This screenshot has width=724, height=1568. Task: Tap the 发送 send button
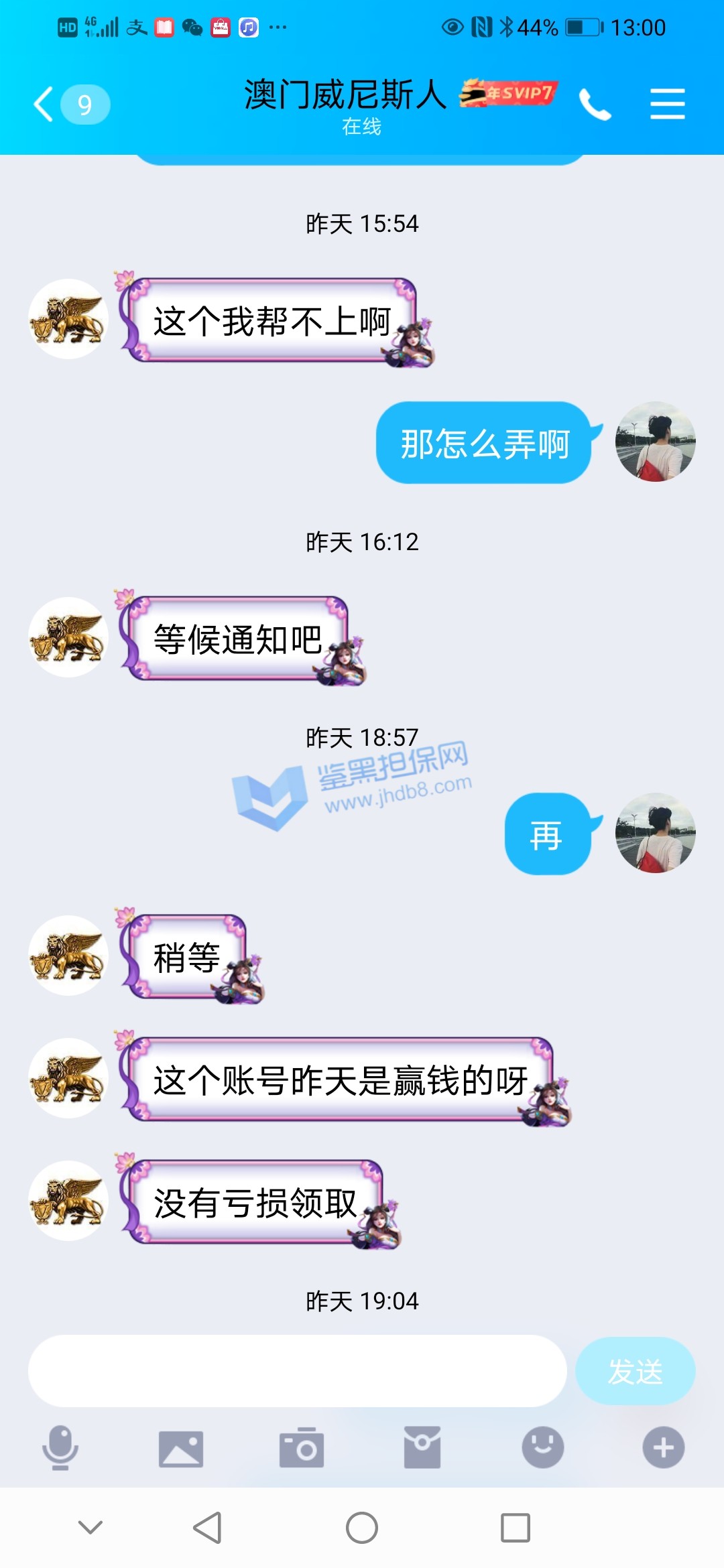click(635, 1371)
